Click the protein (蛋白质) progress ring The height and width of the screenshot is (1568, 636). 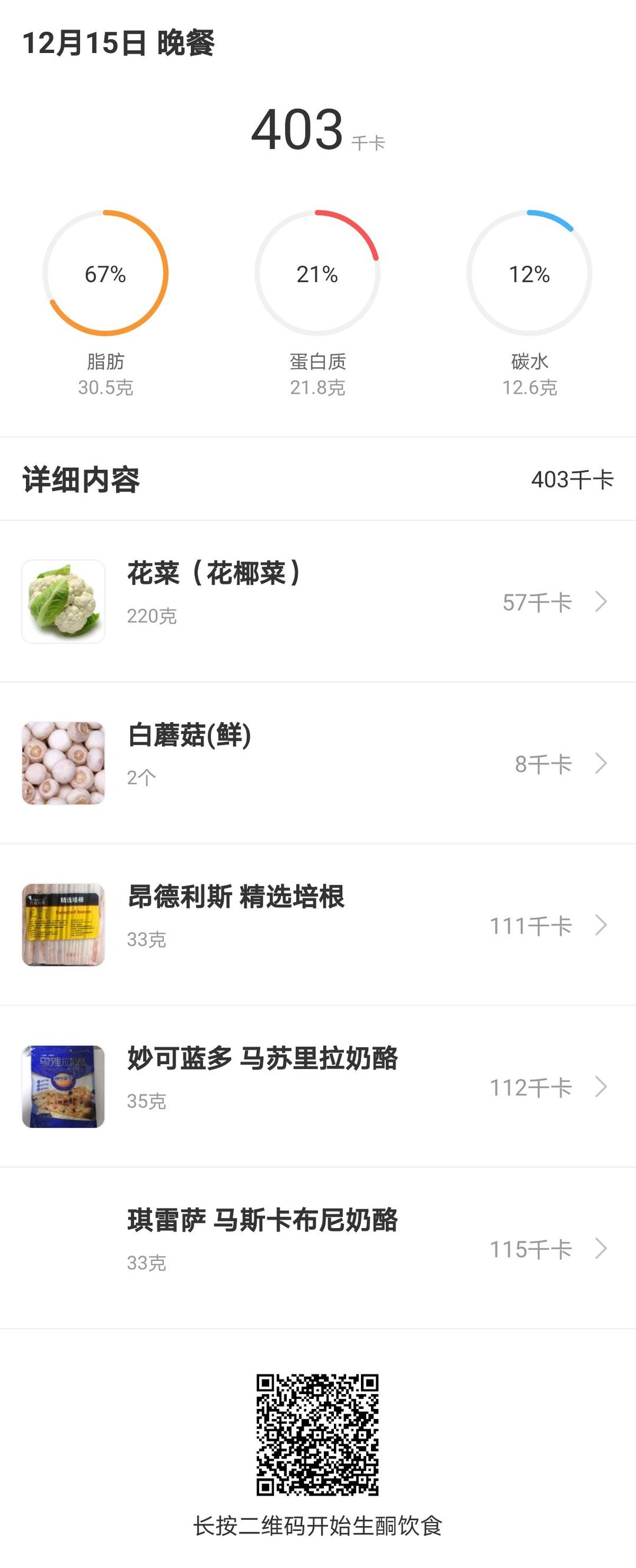click(x=317, y=274)
